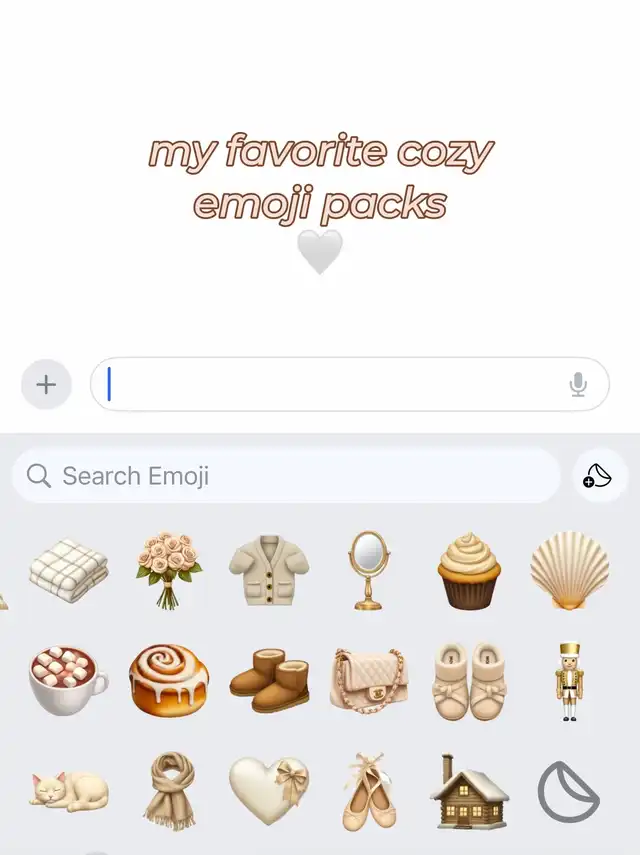Select the fuzzy bow slippers emoji
This screenshot has height=855, width=640.
(469, 680)
